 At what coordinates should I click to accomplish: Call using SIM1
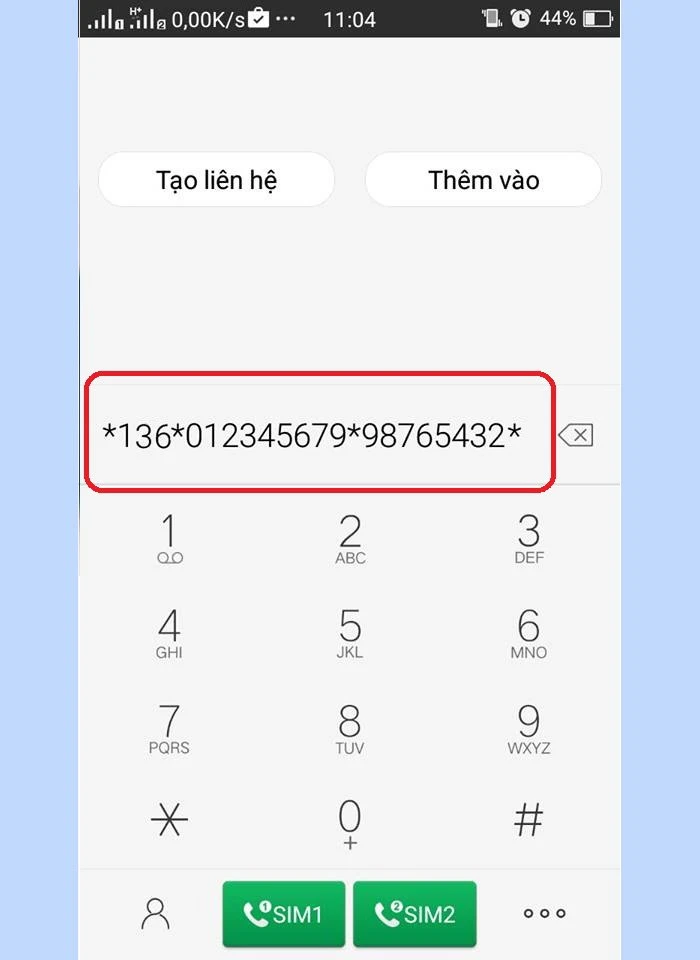[283, 913]
